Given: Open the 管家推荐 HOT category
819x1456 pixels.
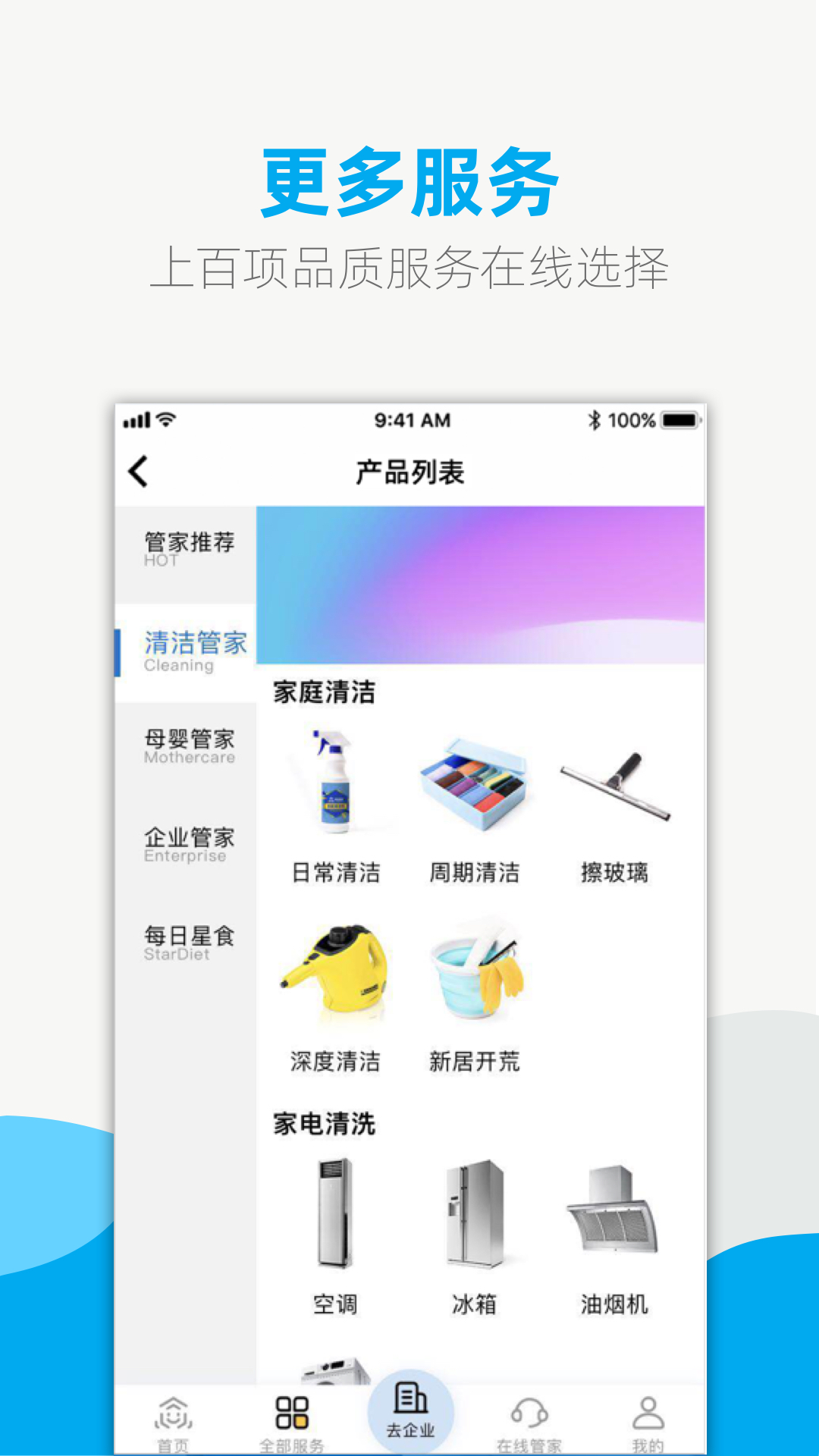Looking at the screenshot, I should pos(189,548).
